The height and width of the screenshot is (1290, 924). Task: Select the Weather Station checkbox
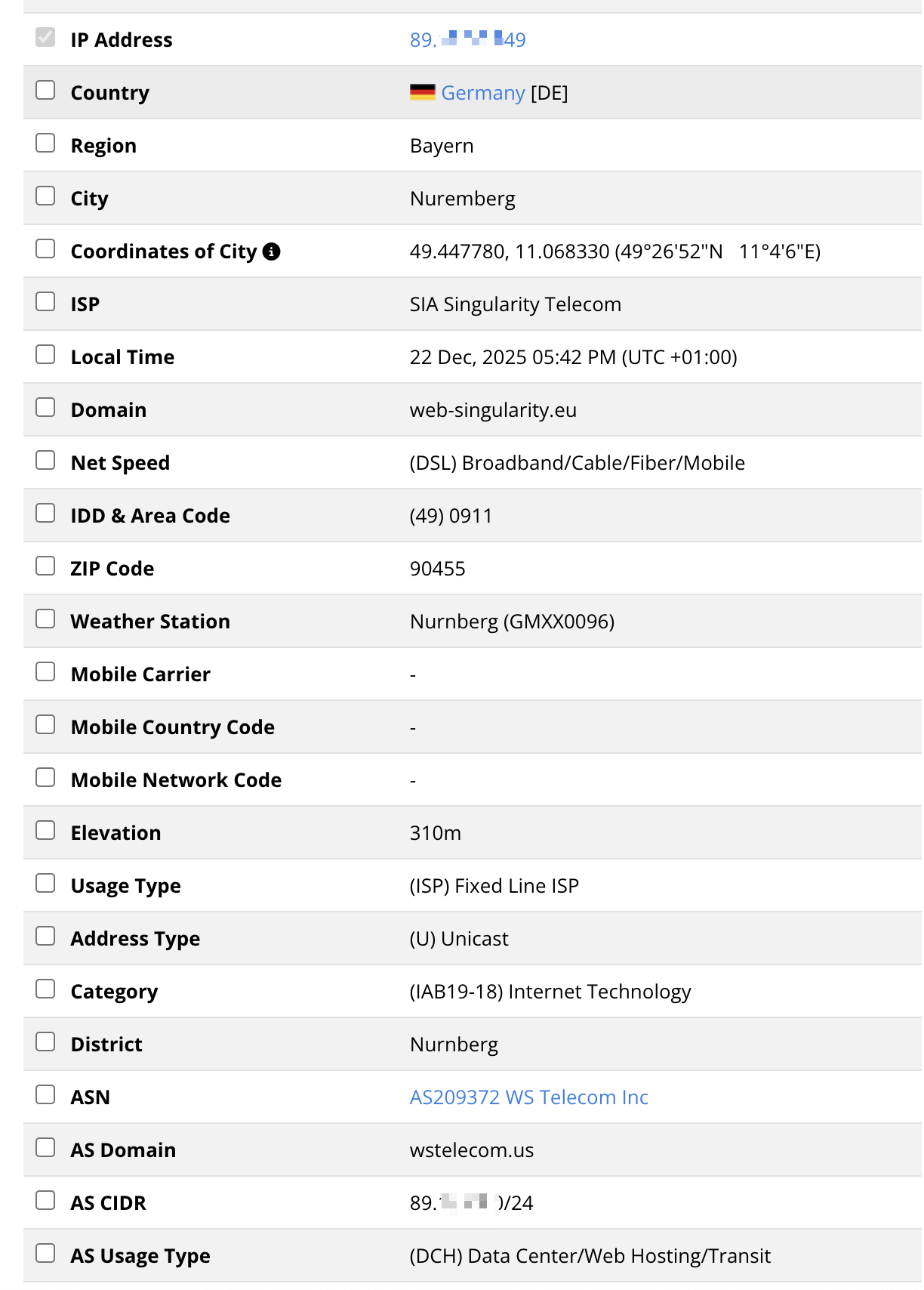pyautogui.click(x=45, y=619)
